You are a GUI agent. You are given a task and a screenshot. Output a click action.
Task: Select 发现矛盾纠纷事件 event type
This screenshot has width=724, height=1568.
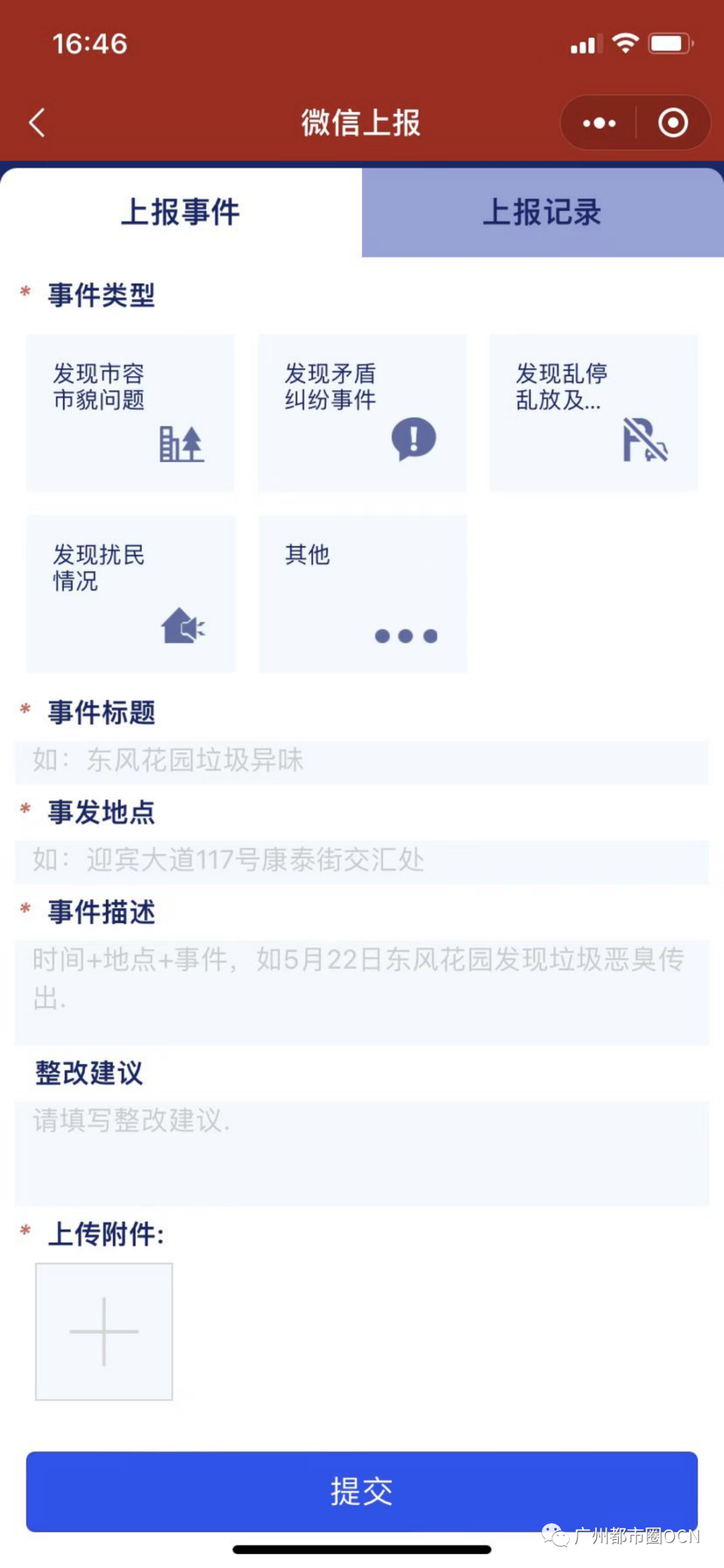click(362, 412)
